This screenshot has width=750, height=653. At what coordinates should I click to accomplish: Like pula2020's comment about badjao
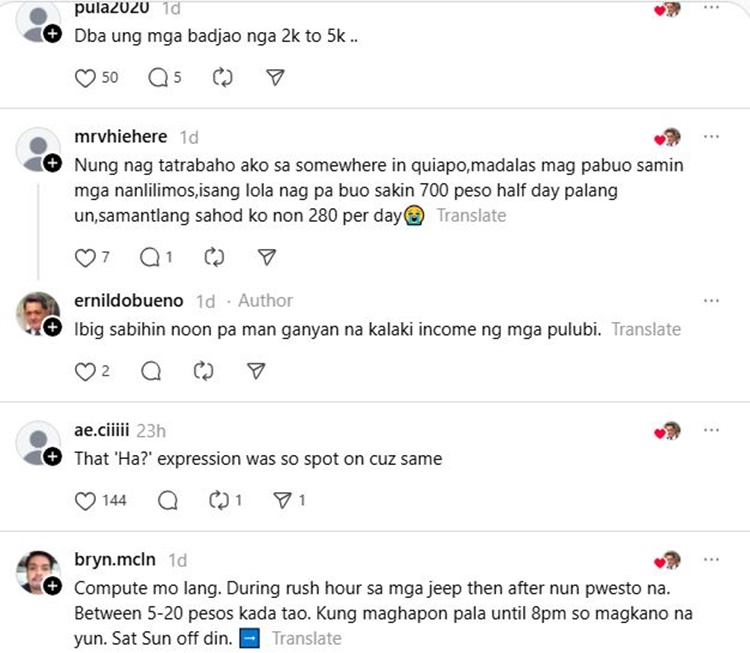tap(86, 78)
